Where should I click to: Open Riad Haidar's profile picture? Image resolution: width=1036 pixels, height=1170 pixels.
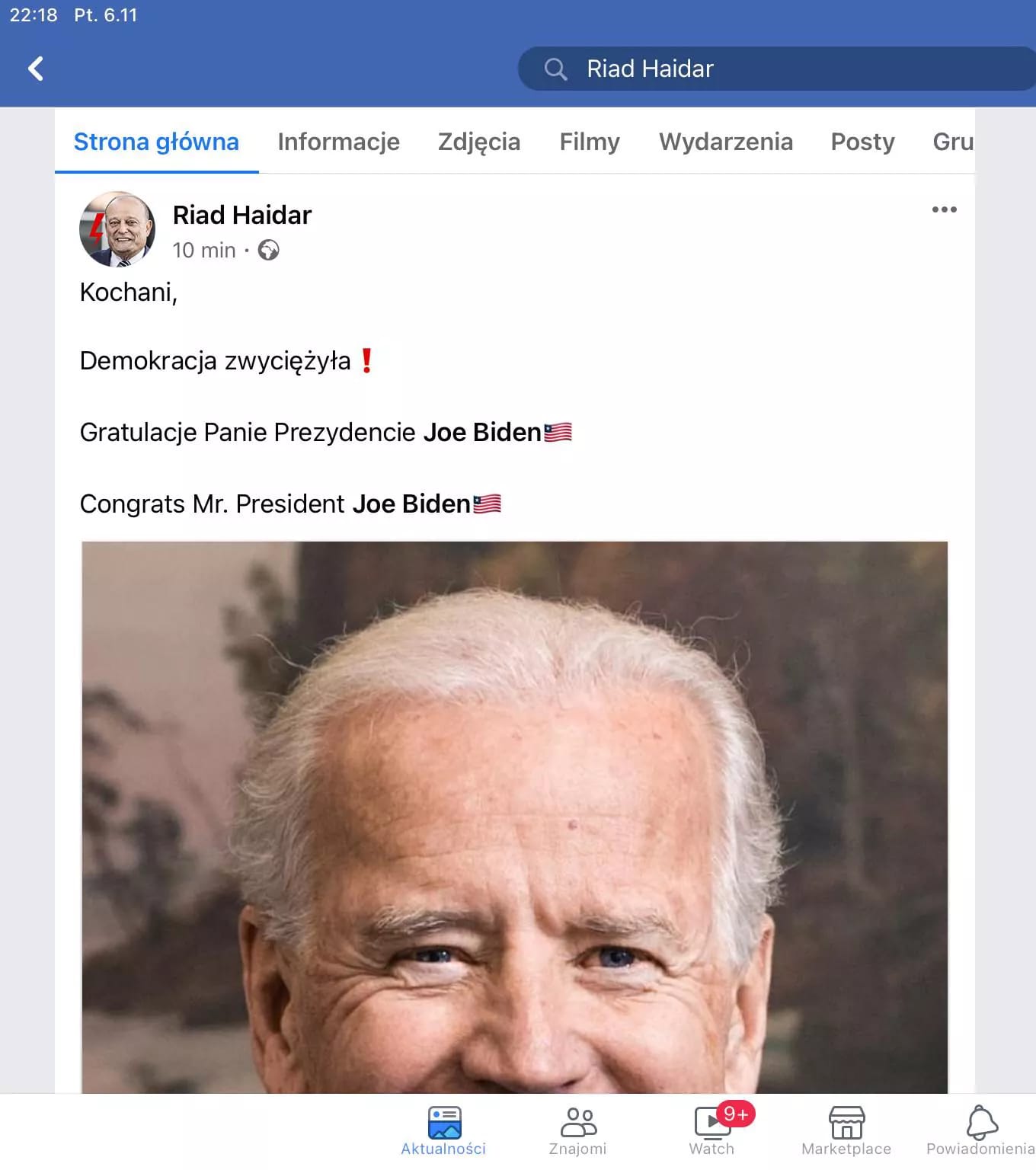[117, 229]
